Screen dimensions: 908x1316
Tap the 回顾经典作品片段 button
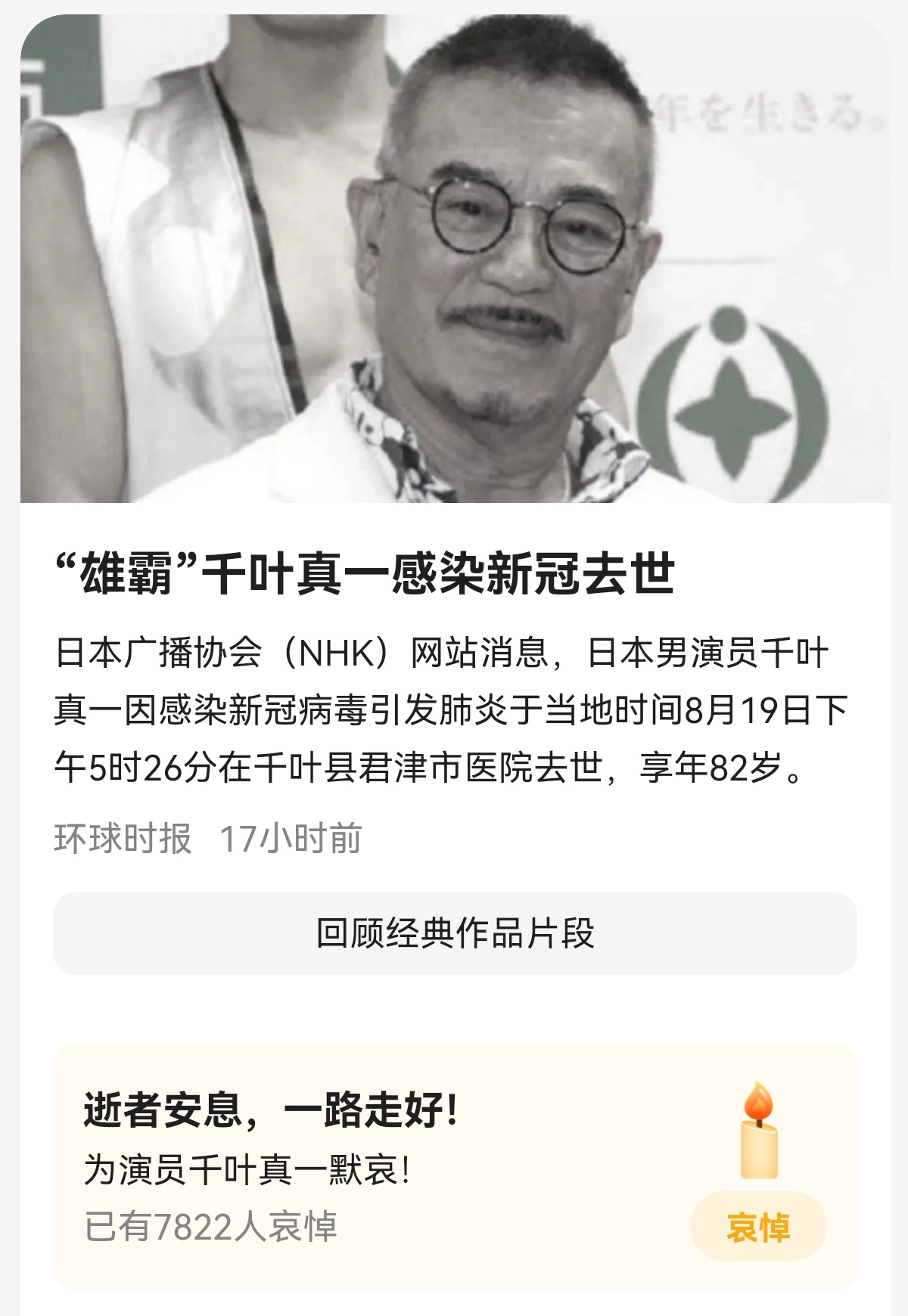[454, 933]
